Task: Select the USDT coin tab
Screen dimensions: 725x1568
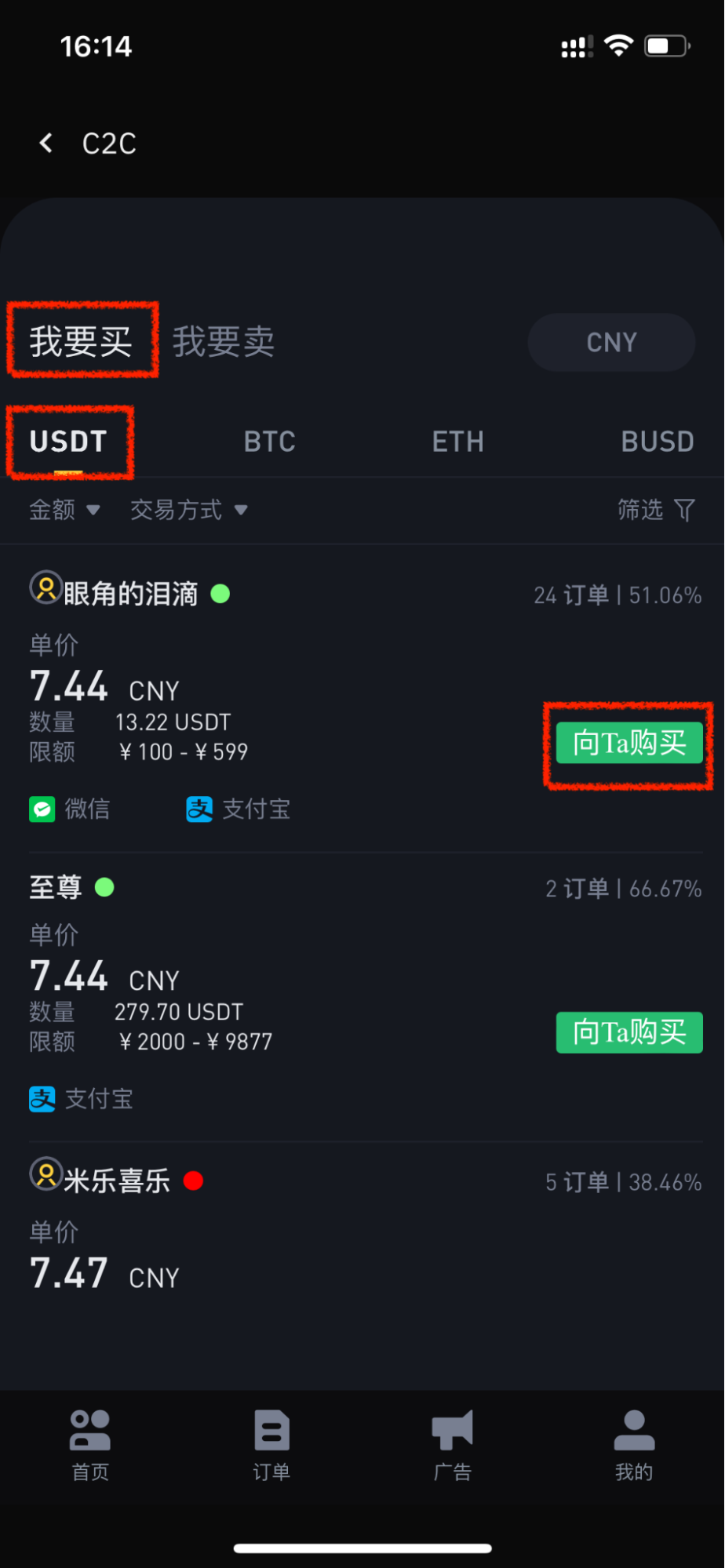Action: coord(68,442)
